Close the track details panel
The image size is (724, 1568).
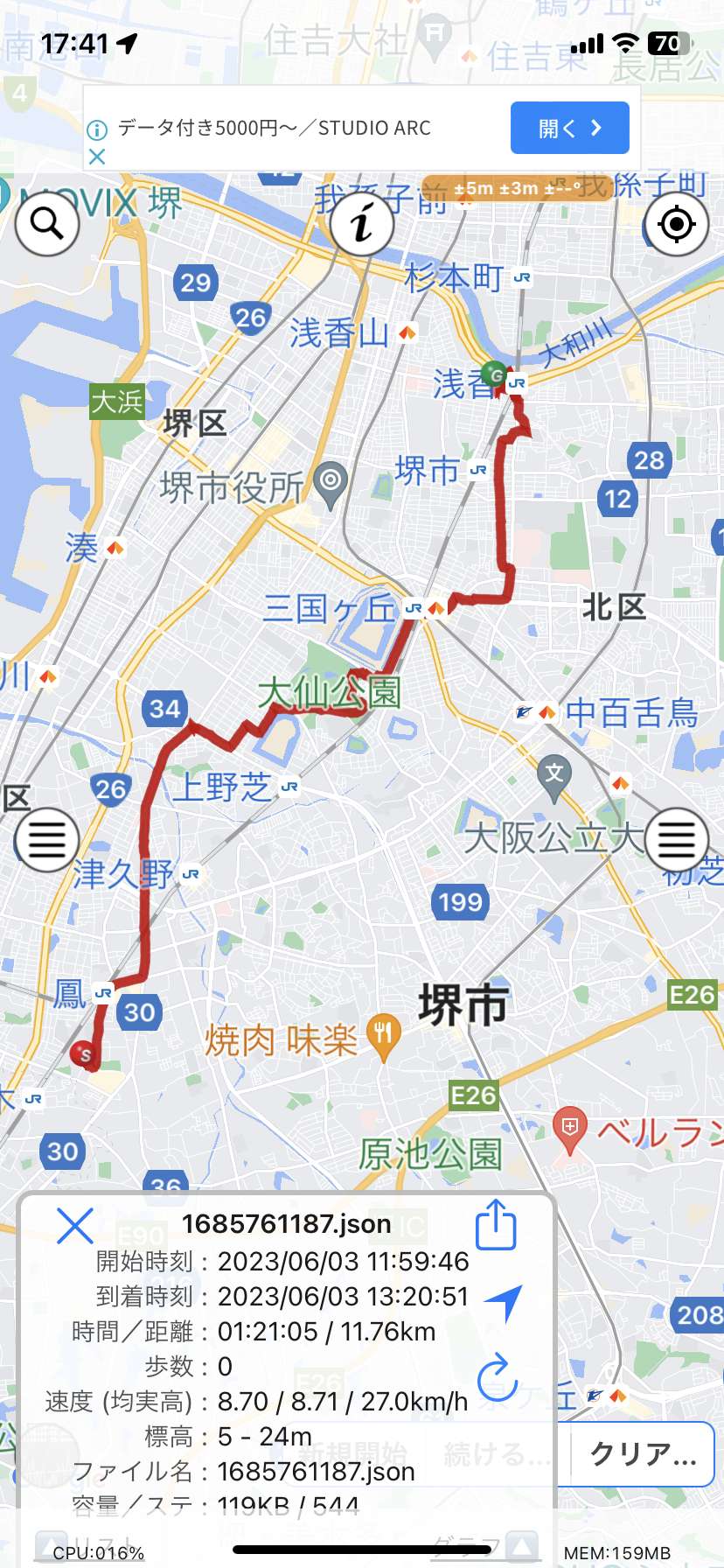[x=75, y=1225]
